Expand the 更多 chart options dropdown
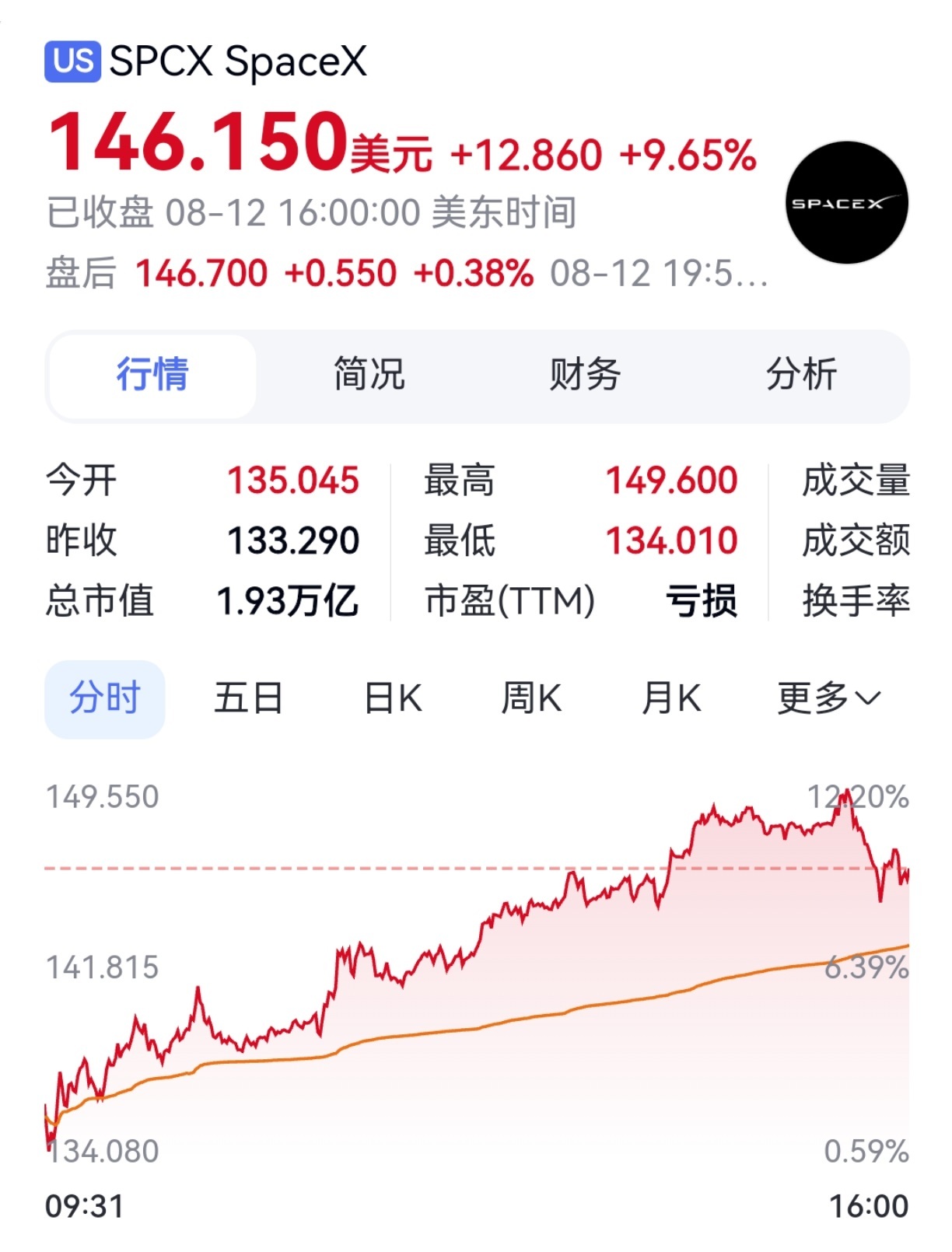Viewport: 952px width, 1252px height. coord(829,698)
